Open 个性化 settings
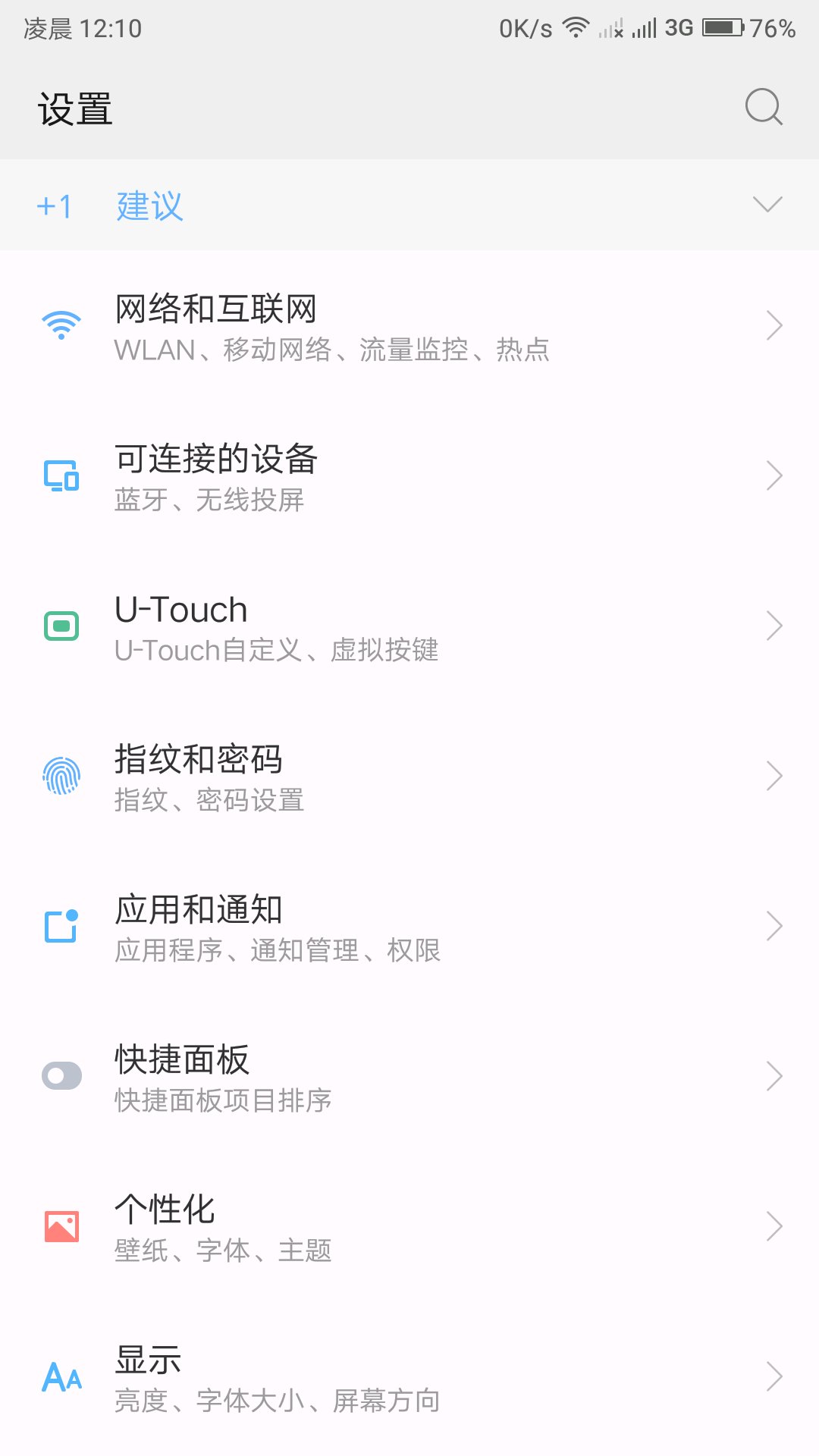This screenshot has height=1456, width=819. point(409,1227)
